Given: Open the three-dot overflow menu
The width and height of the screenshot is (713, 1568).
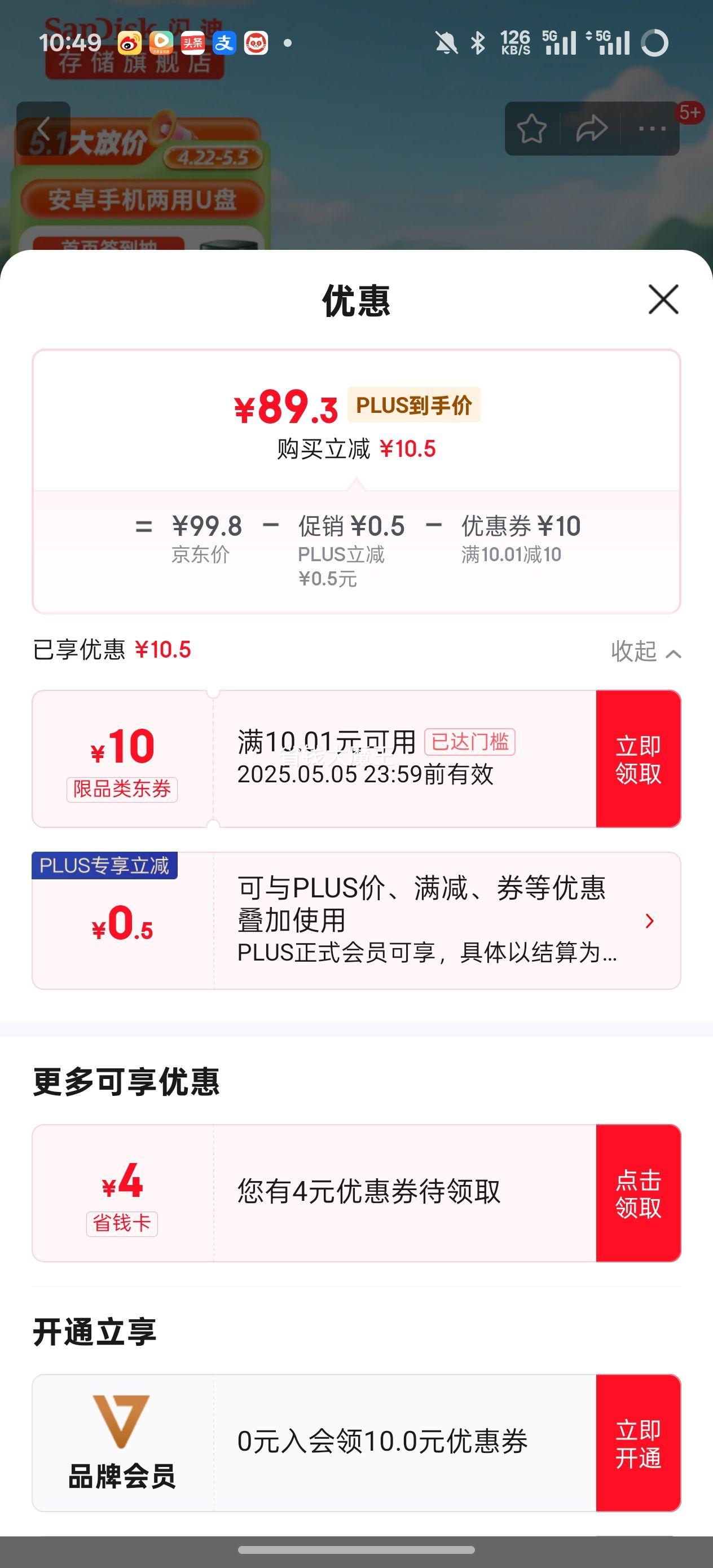Looking at the screenshot, I should coord(652,129).
